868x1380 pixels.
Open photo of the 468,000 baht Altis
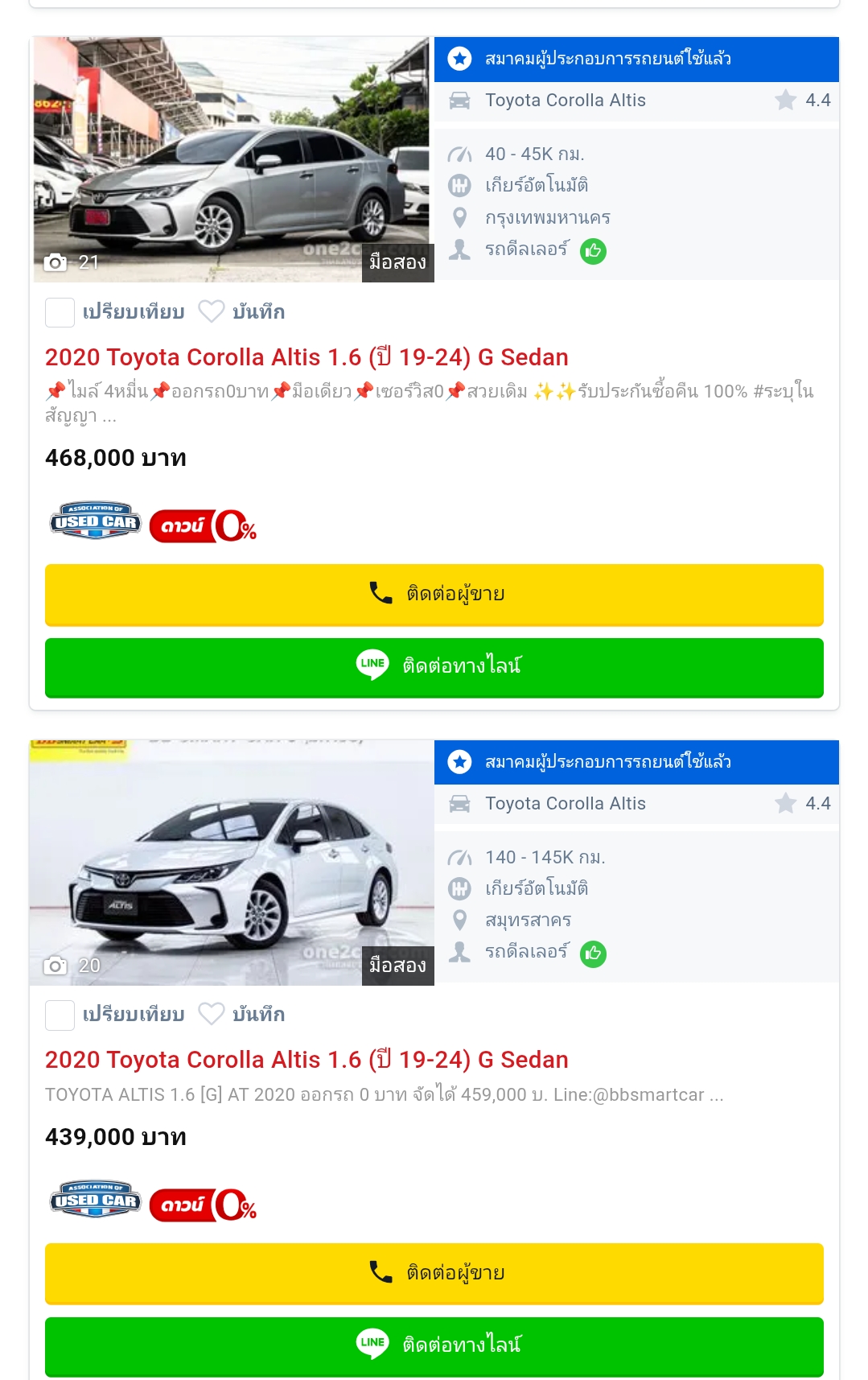(232, 159)
